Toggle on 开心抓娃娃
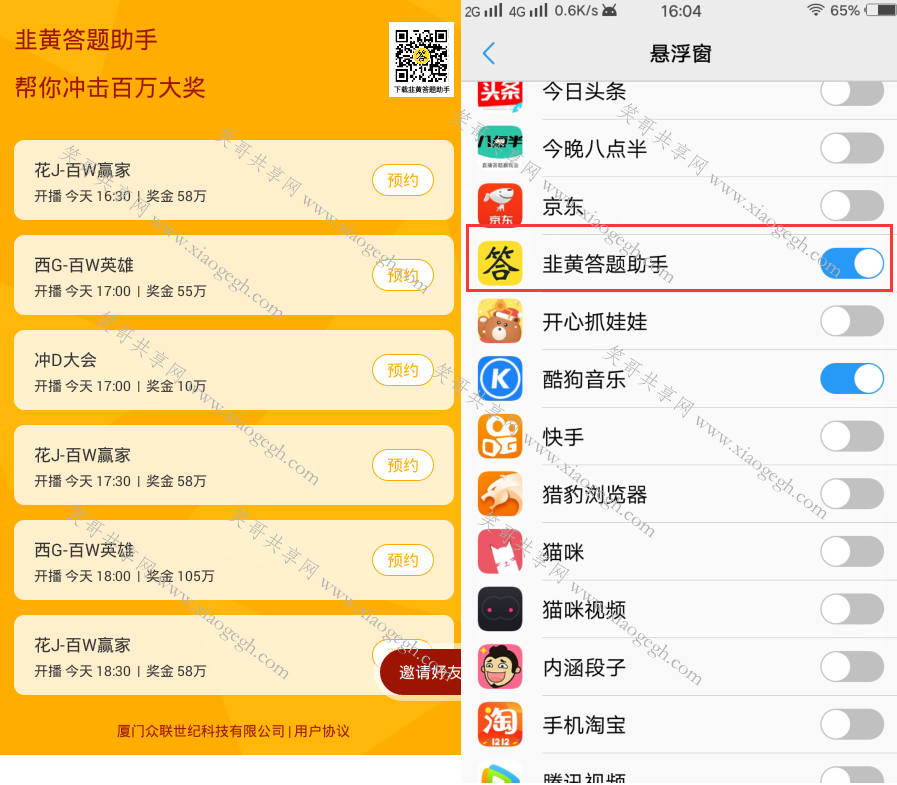This screenshot has height=785, width=897. click(x=851, y=321)
